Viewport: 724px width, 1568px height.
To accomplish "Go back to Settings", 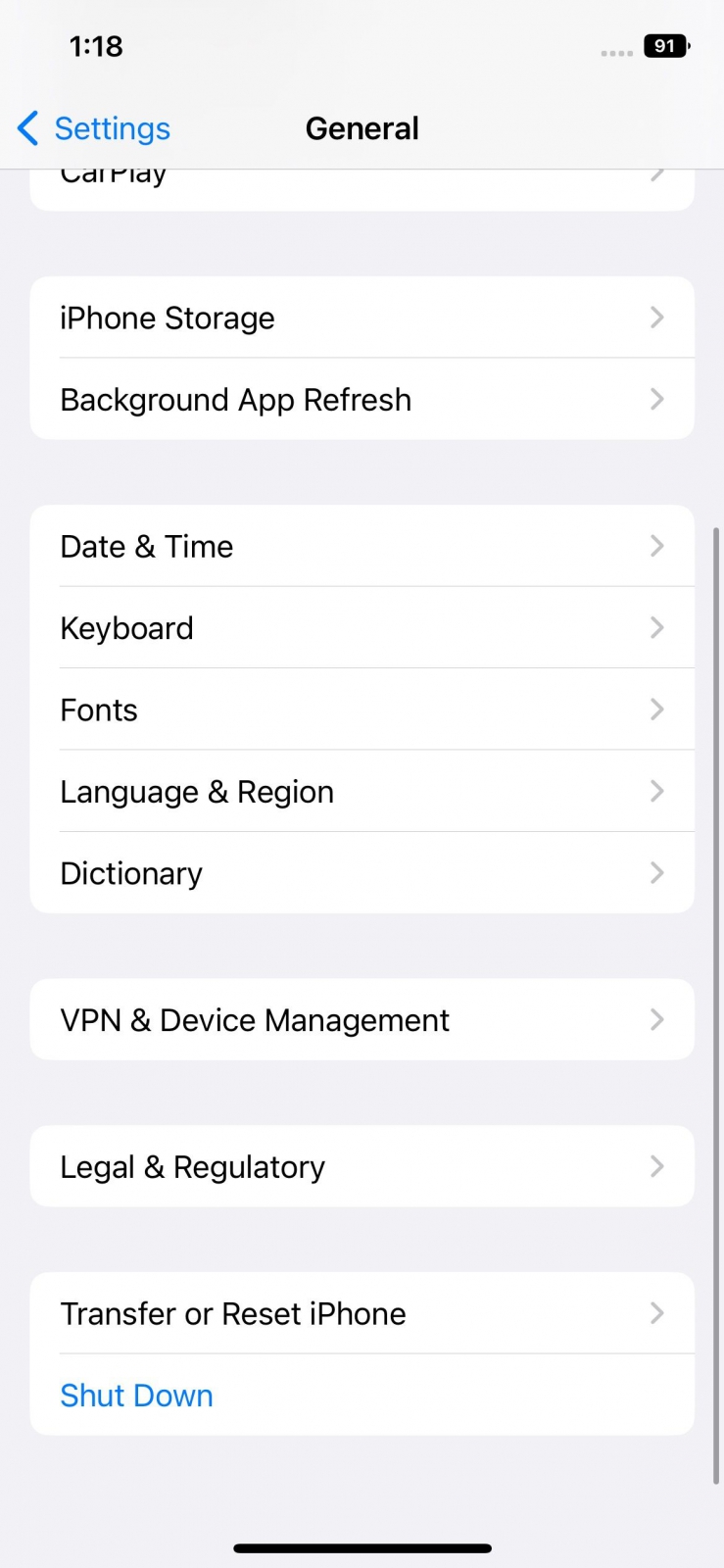I will tap(94, 128).
